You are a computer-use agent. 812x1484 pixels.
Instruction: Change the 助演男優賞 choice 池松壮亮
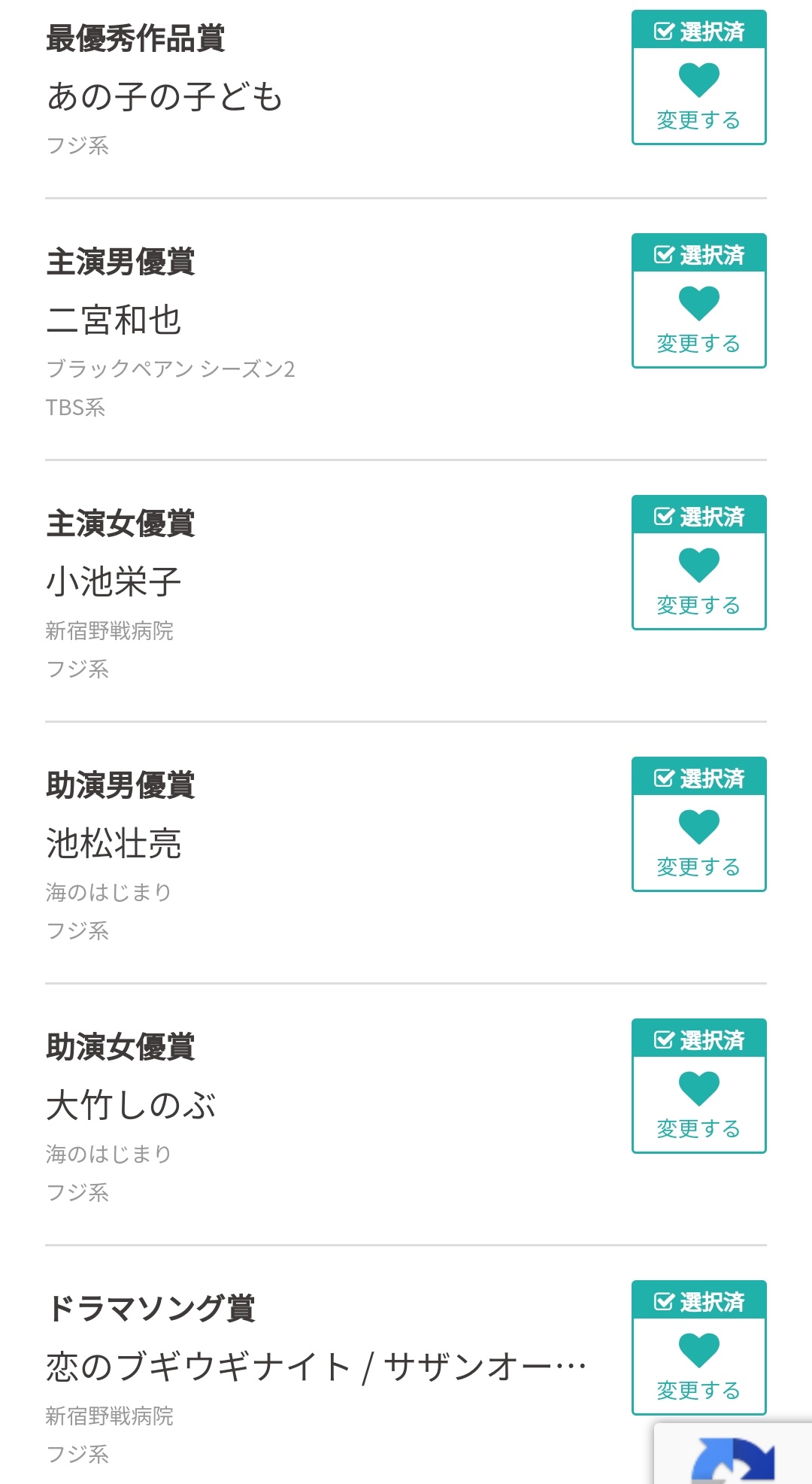tap(698, 824)
